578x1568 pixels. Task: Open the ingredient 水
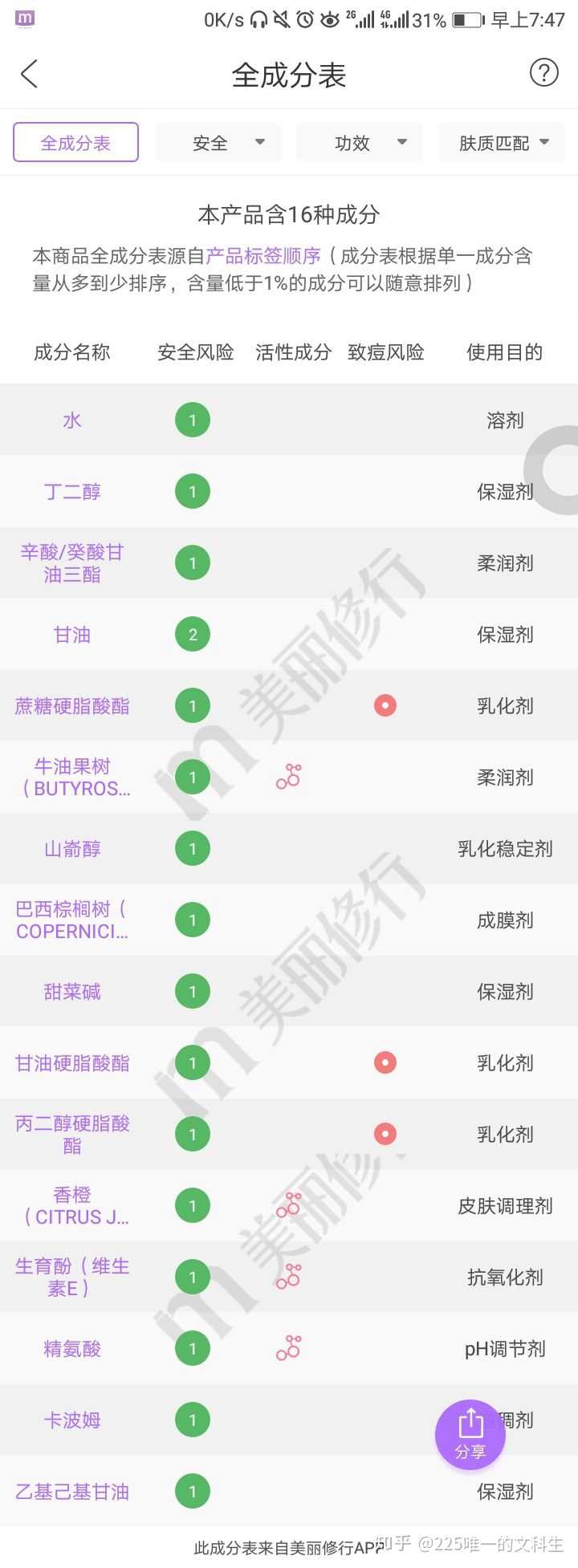pos(72,420)
